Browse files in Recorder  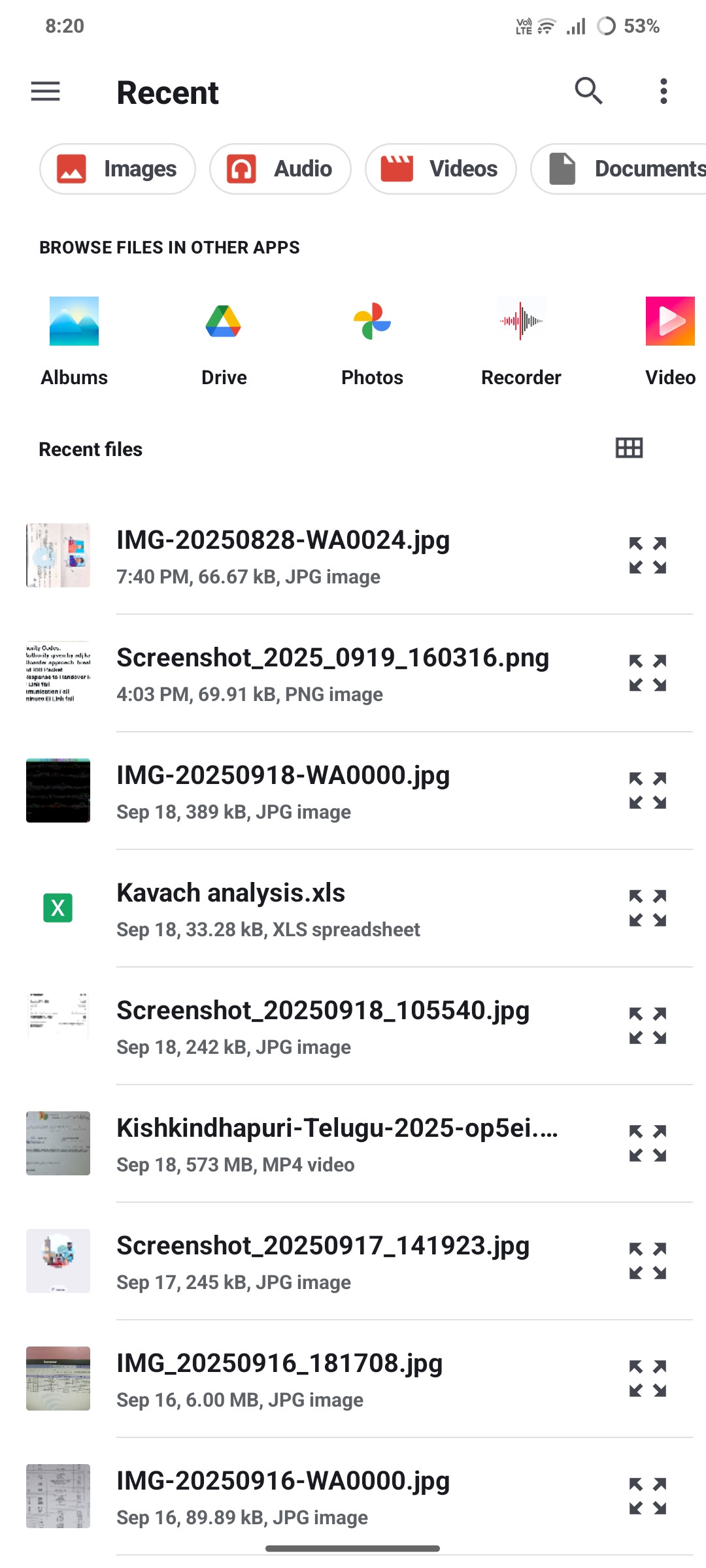pos(521,340)
